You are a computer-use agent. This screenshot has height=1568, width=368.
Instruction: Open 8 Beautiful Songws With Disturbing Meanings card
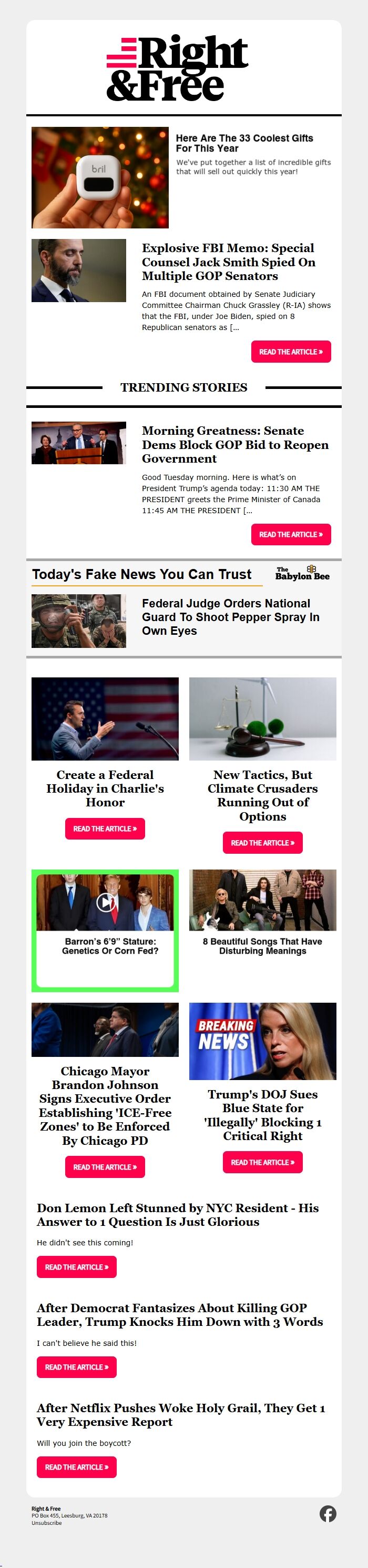(262, 945)
